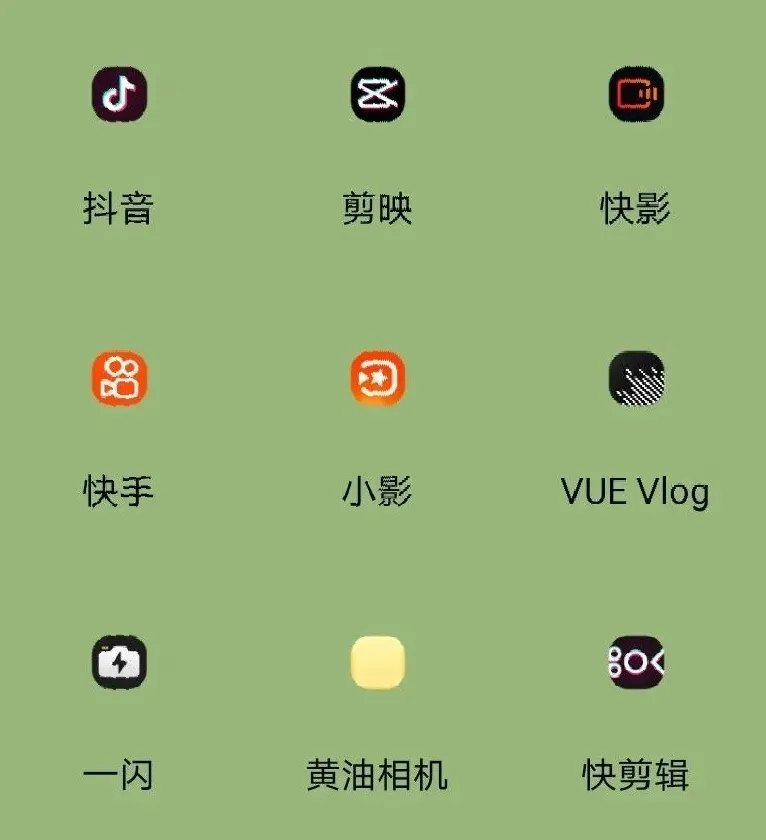Screen dimensions: 766x840
Task: Launch the 黄油相机 app
Action: [377, 662]
